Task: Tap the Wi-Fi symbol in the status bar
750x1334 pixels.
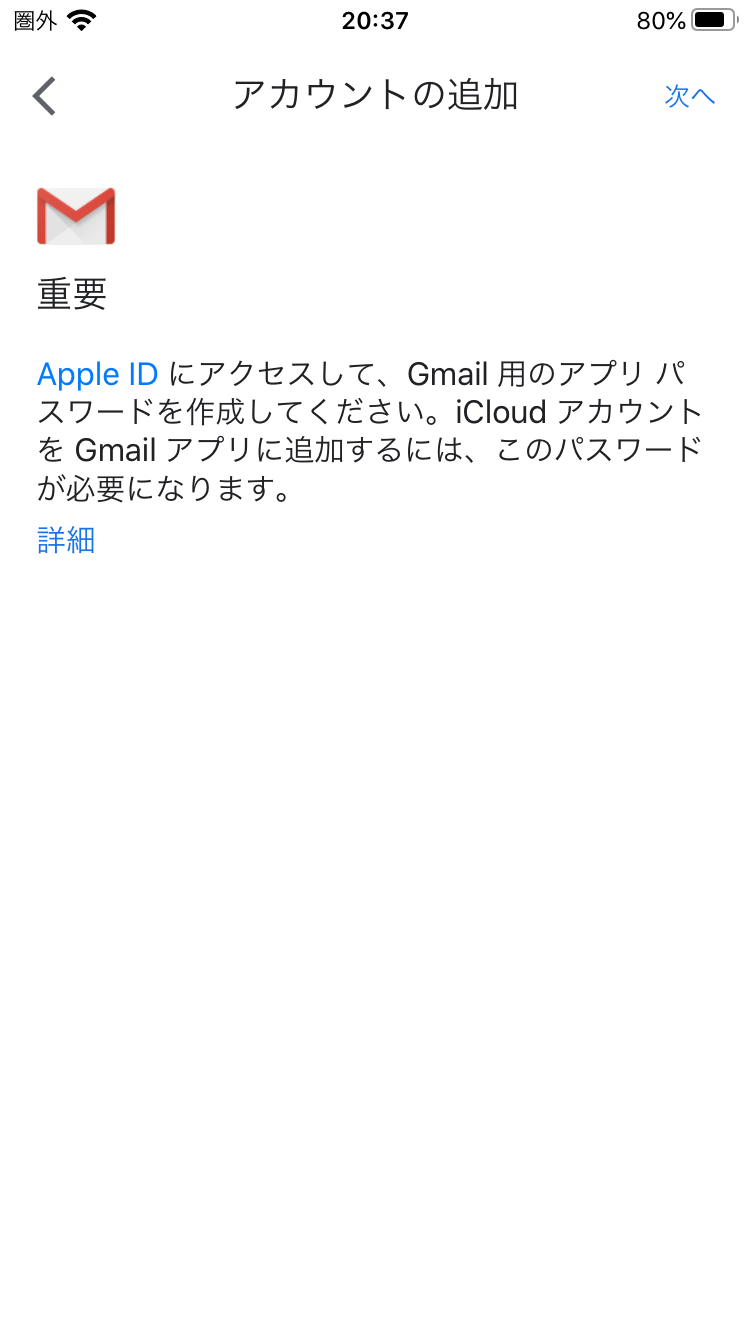Action: coord(80,19)
